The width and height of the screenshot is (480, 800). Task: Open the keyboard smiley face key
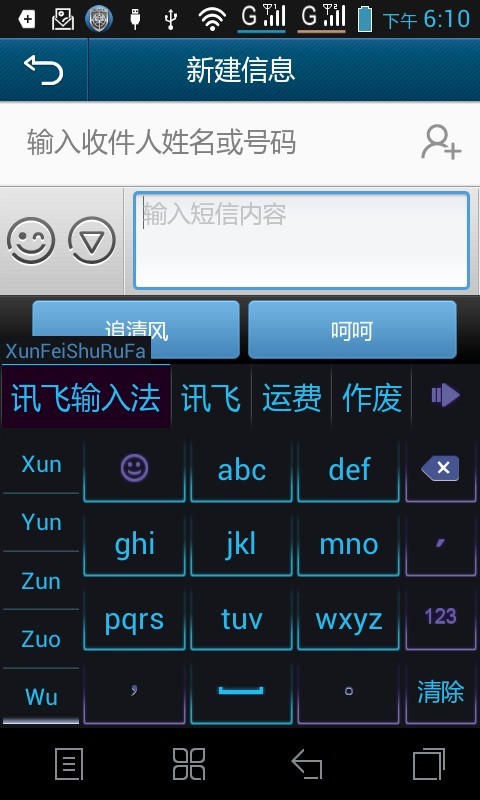[134, 468]
